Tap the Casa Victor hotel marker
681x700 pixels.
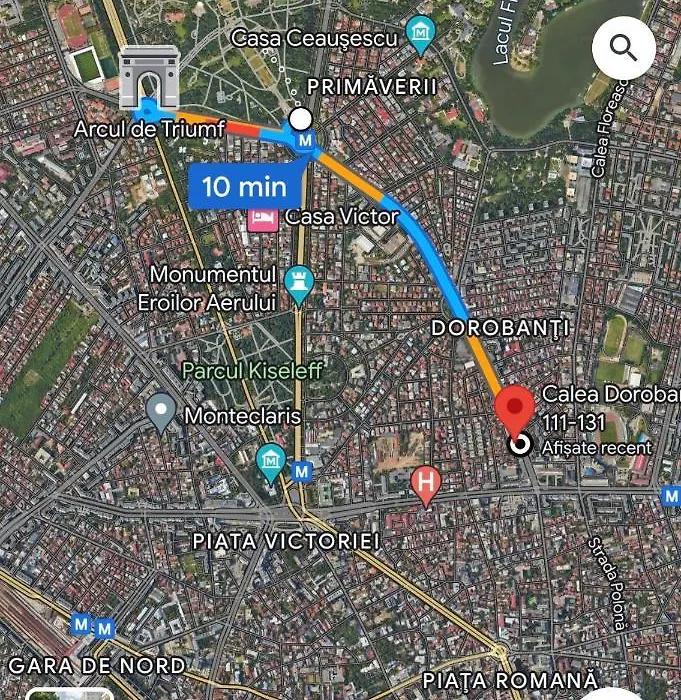pyautogui.click(x=263, y=215)
